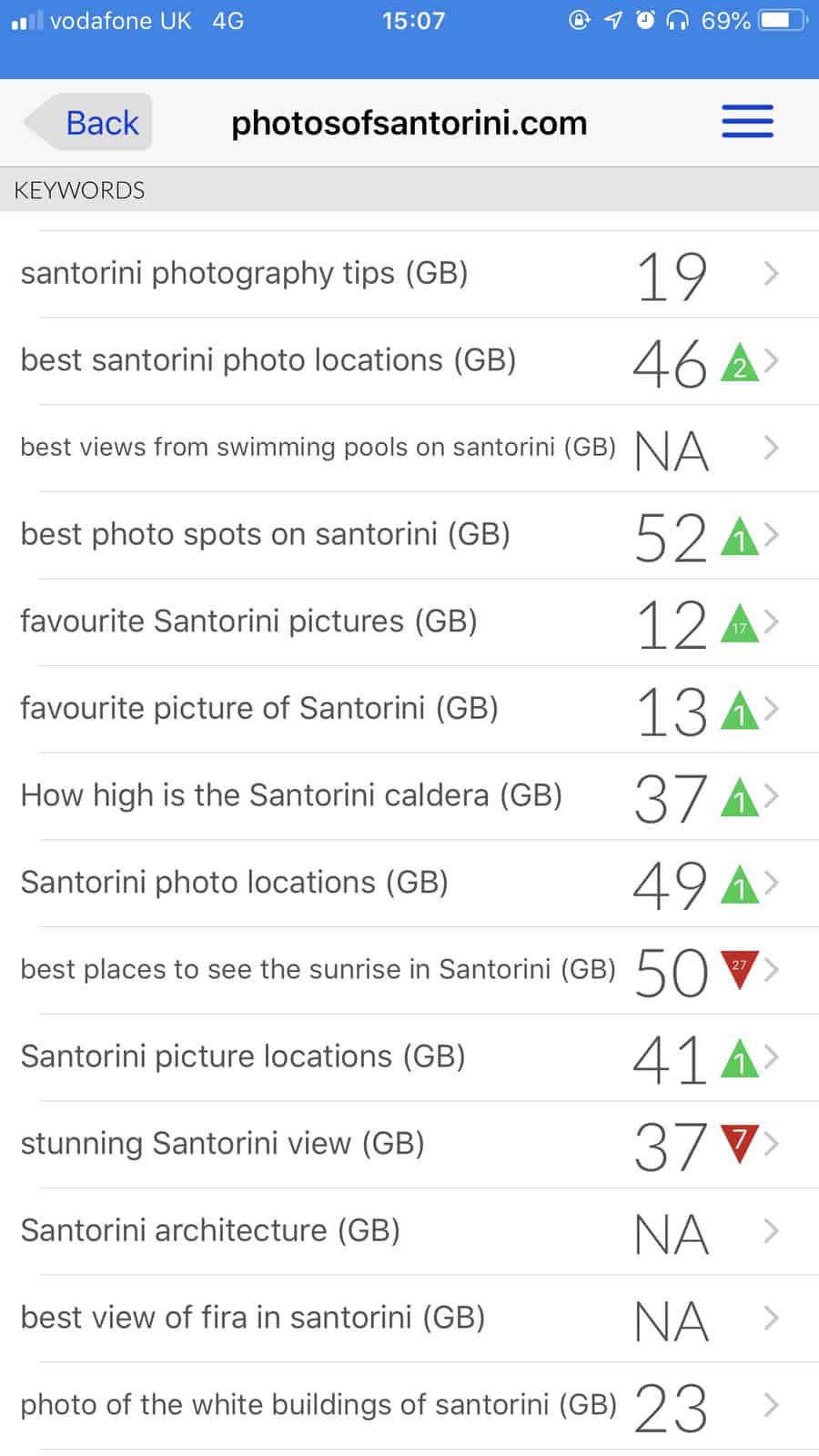Select 'best photo spots on santorini (GB)'
The image size is (819, 1456).
409,535
